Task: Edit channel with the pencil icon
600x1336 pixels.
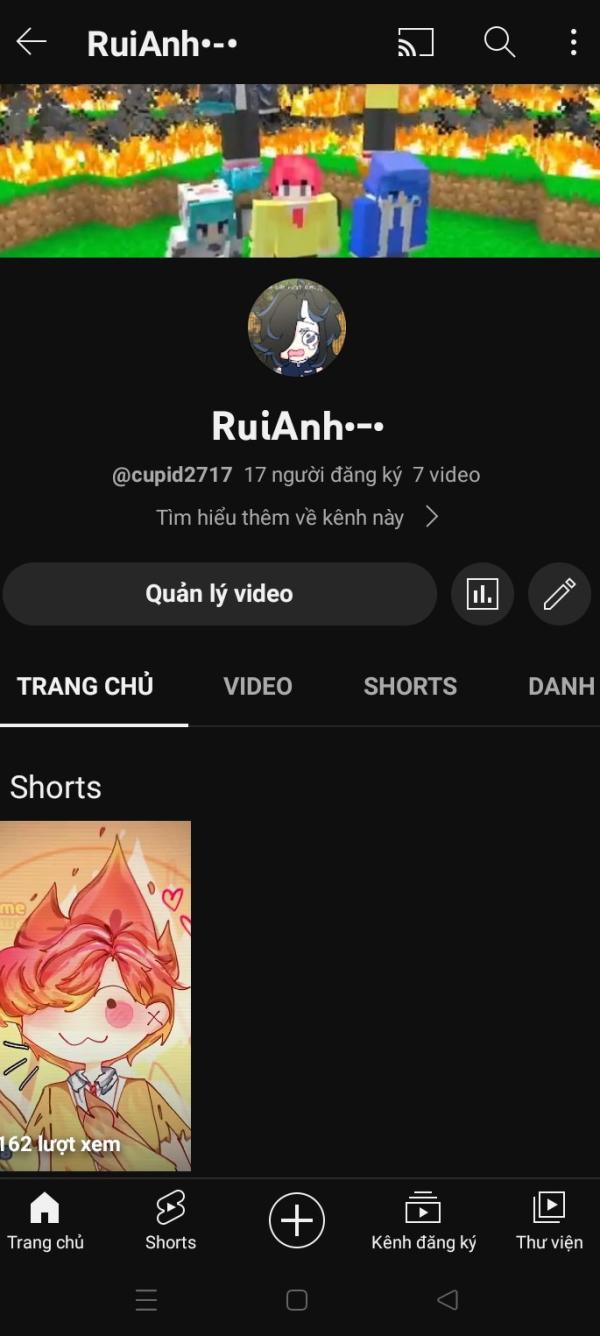Action: 559,594
